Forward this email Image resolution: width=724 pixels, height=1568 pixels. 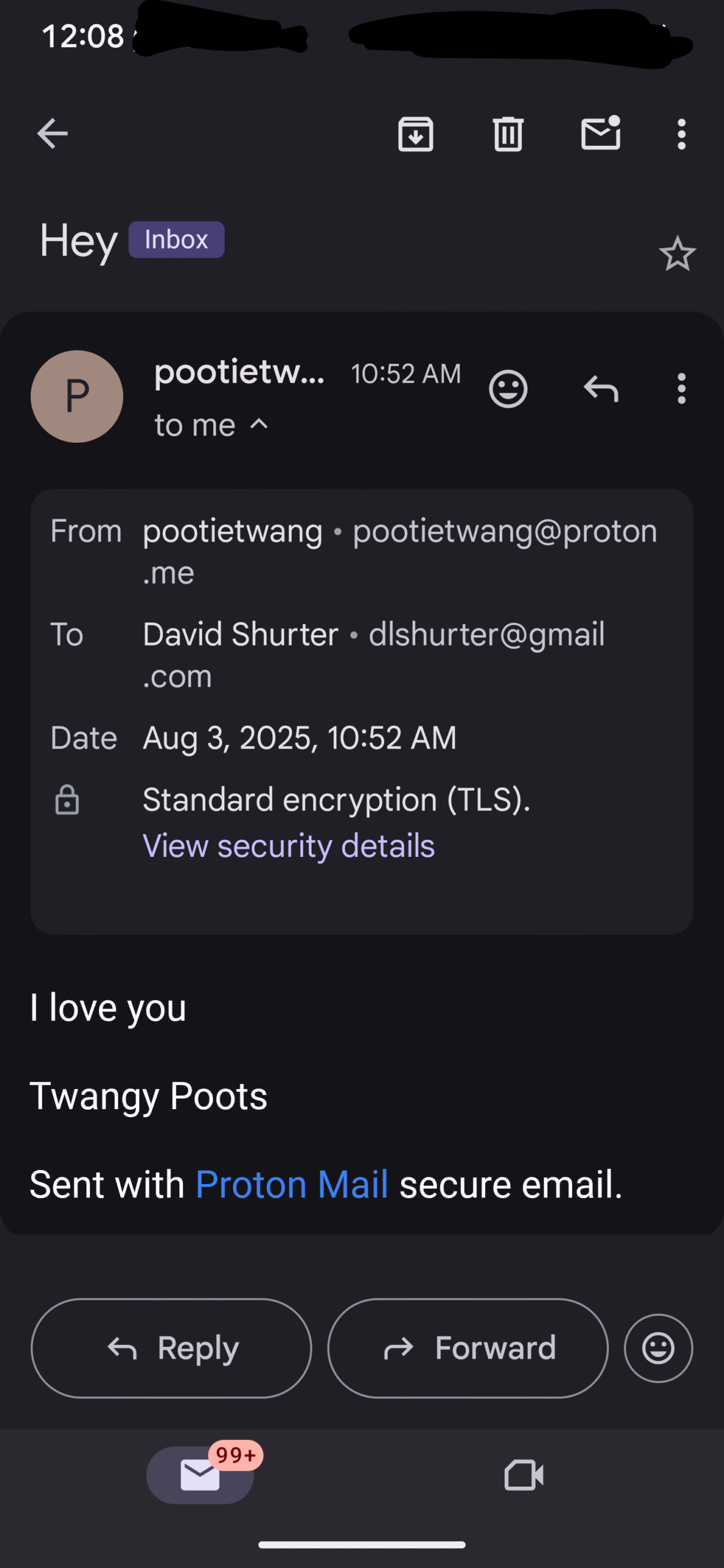click(468, 1348)
